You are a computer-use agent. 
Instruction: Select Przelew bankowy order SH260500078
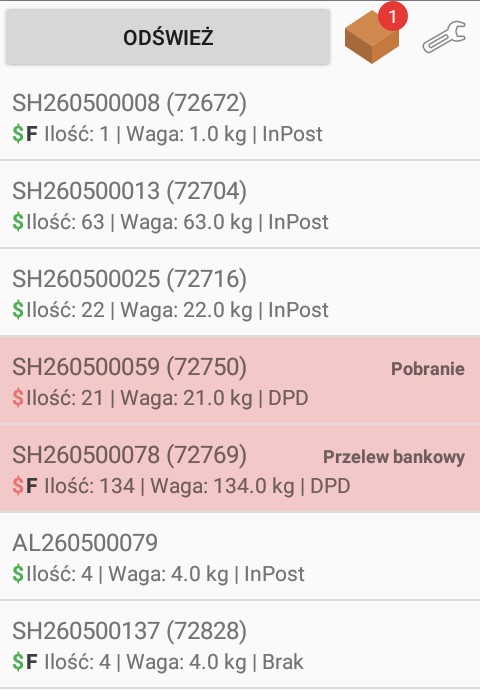pos(240,468)
